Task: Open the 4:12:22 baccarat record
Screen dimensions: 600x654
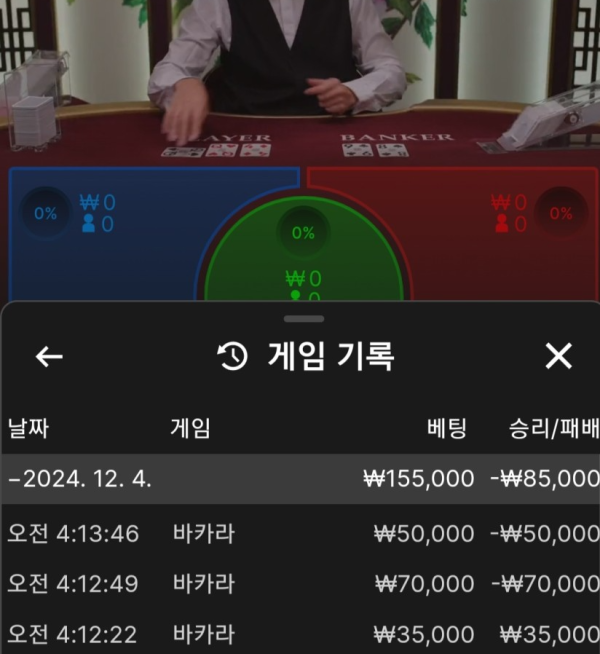Action: click(300, 633)
